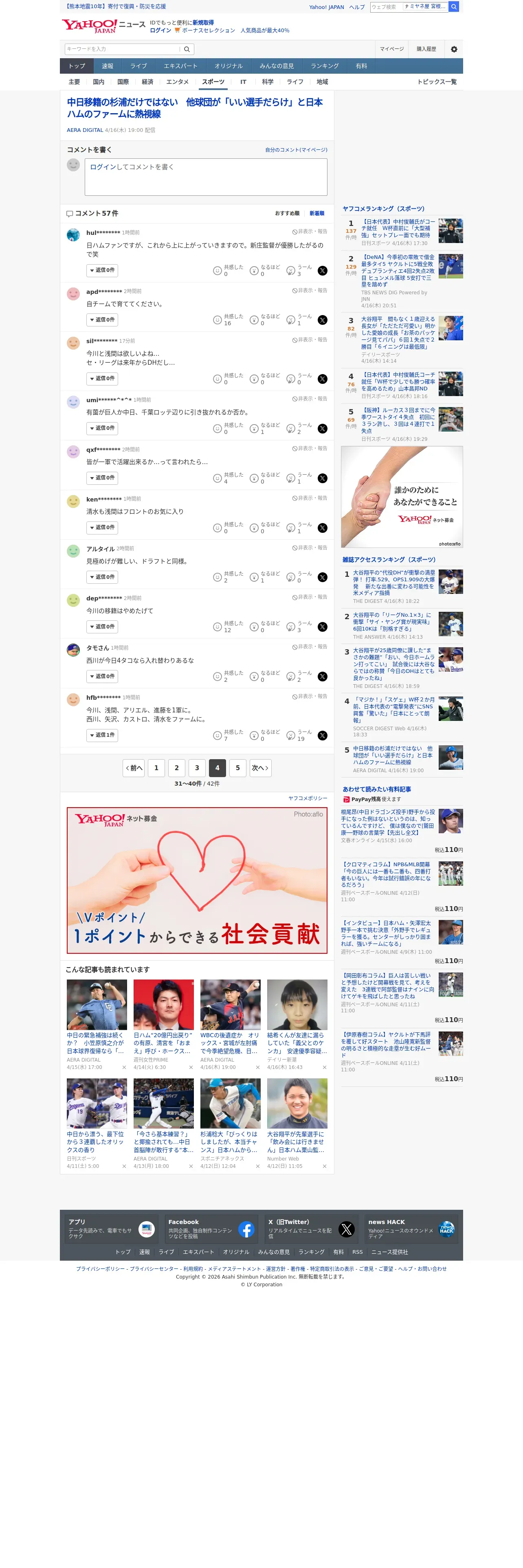Open the ヤフコメポリシー link

308,798
